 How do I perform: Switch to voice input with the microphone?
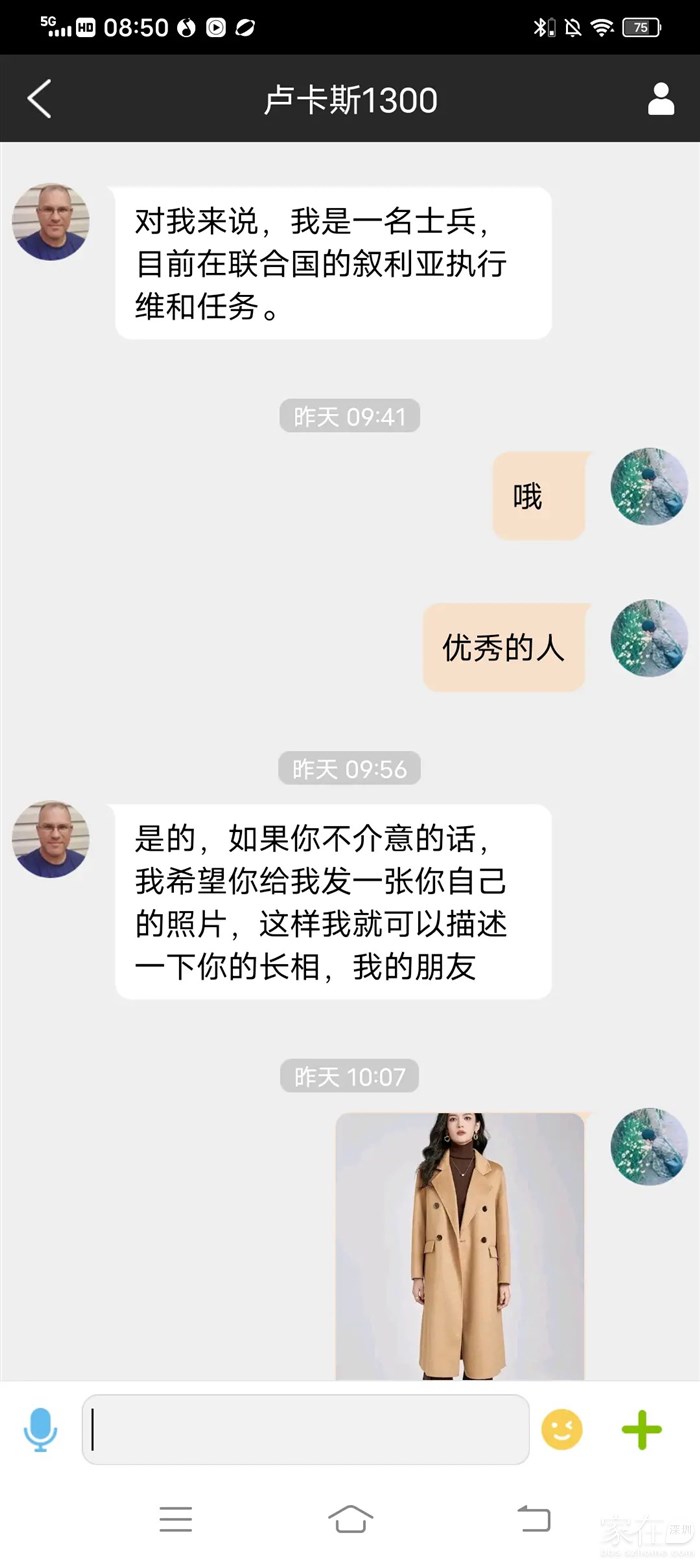tap(40, 1429)
